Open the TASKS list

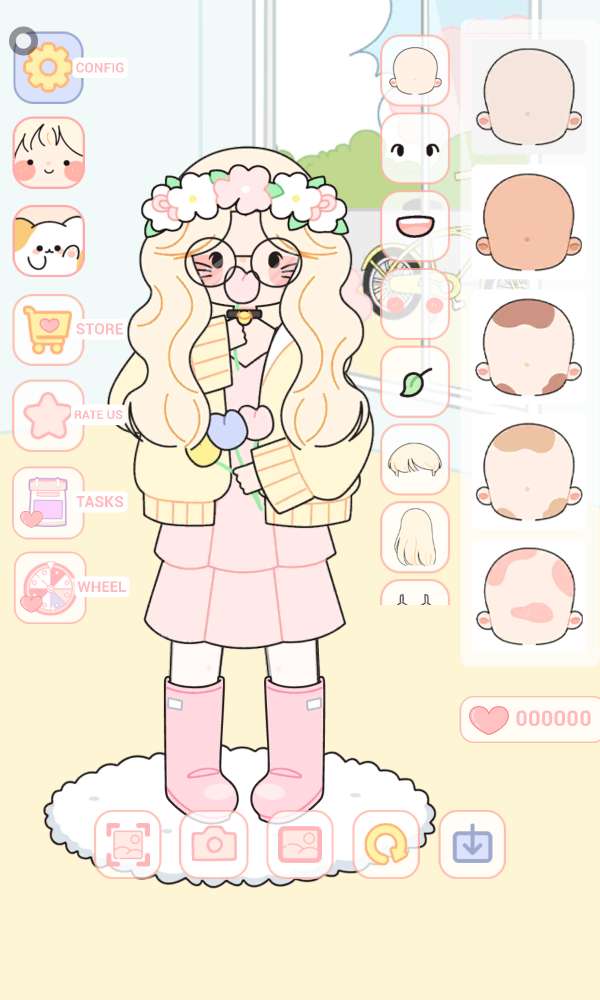click(x=48, y=502)
